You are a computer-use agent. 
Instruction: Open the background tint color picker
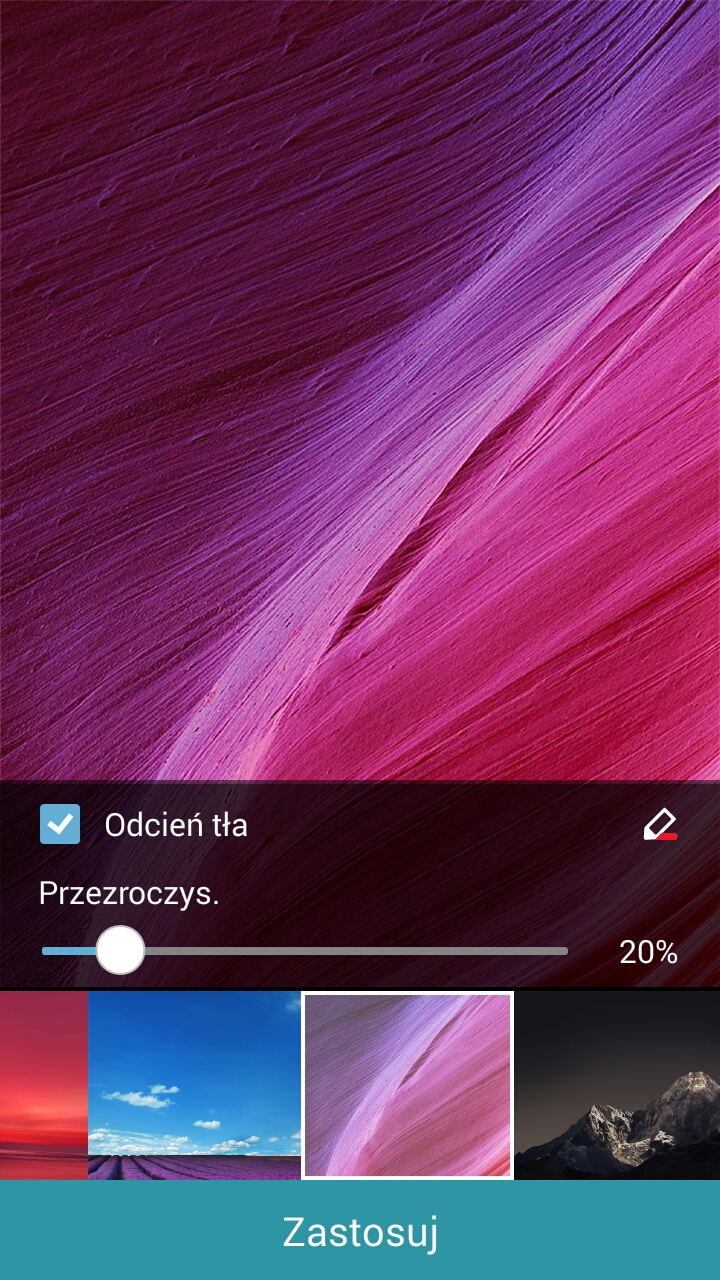(660, 826)
